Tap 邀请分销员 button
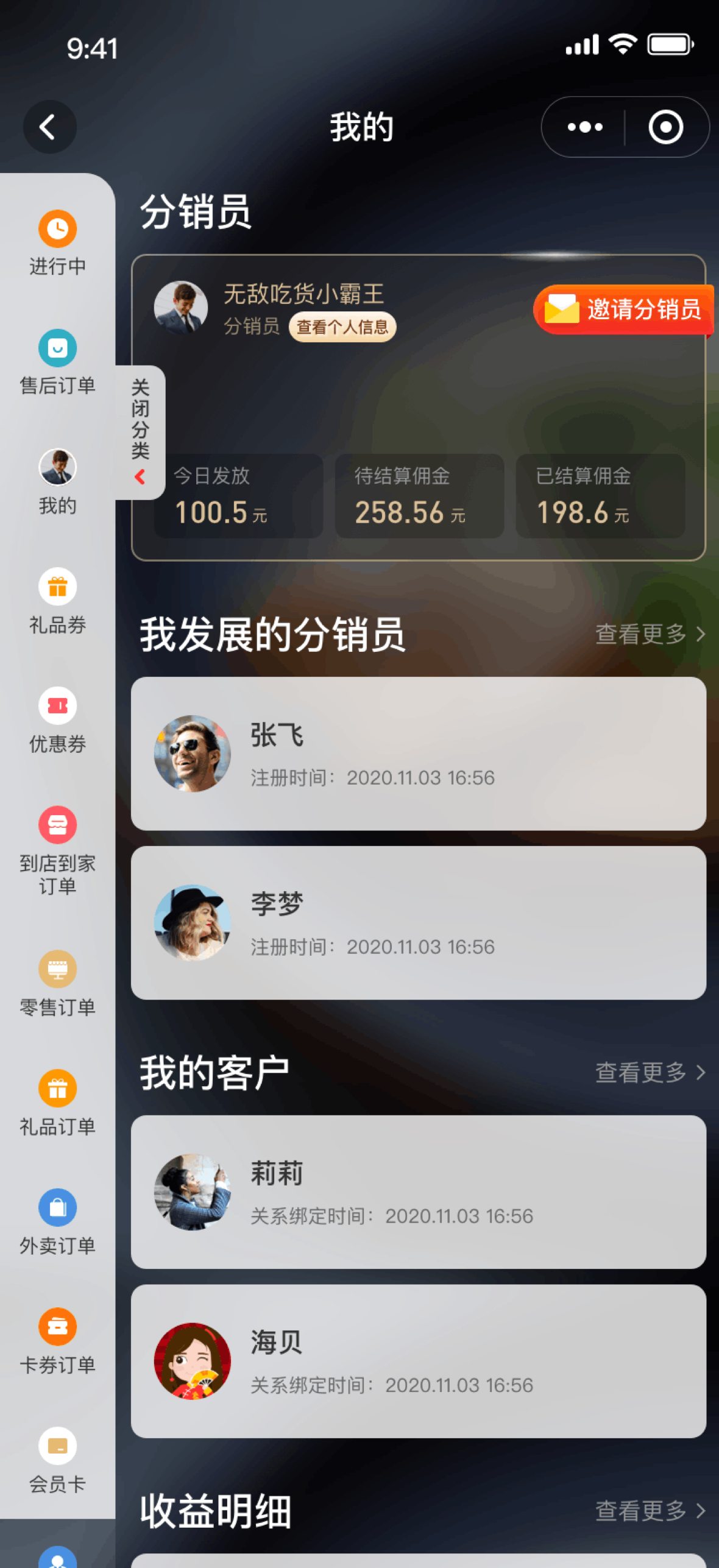This screenshot has height=1568, width=719. click(x=624, y=309)
